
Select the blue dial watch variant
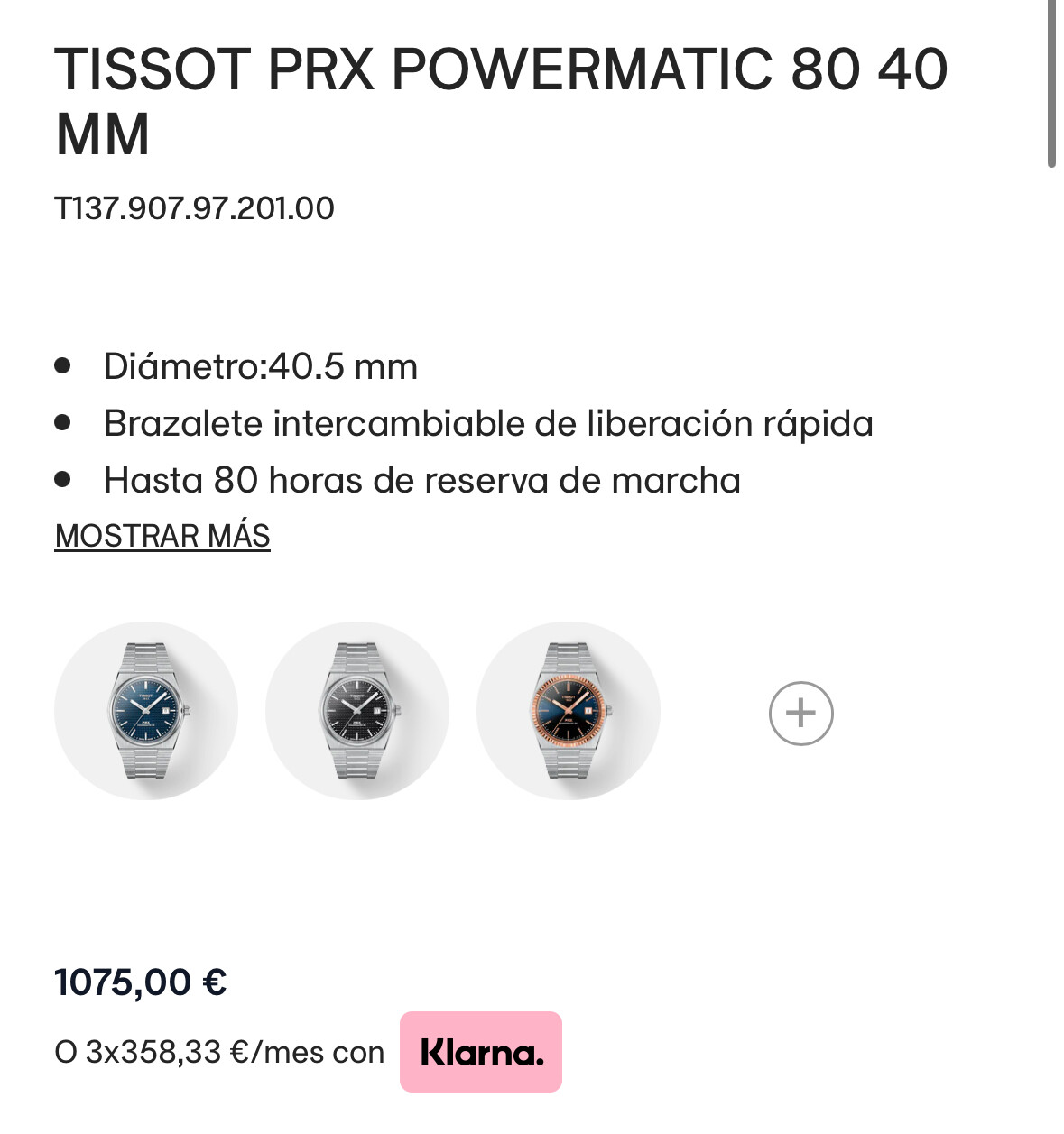tap(146, 711)
